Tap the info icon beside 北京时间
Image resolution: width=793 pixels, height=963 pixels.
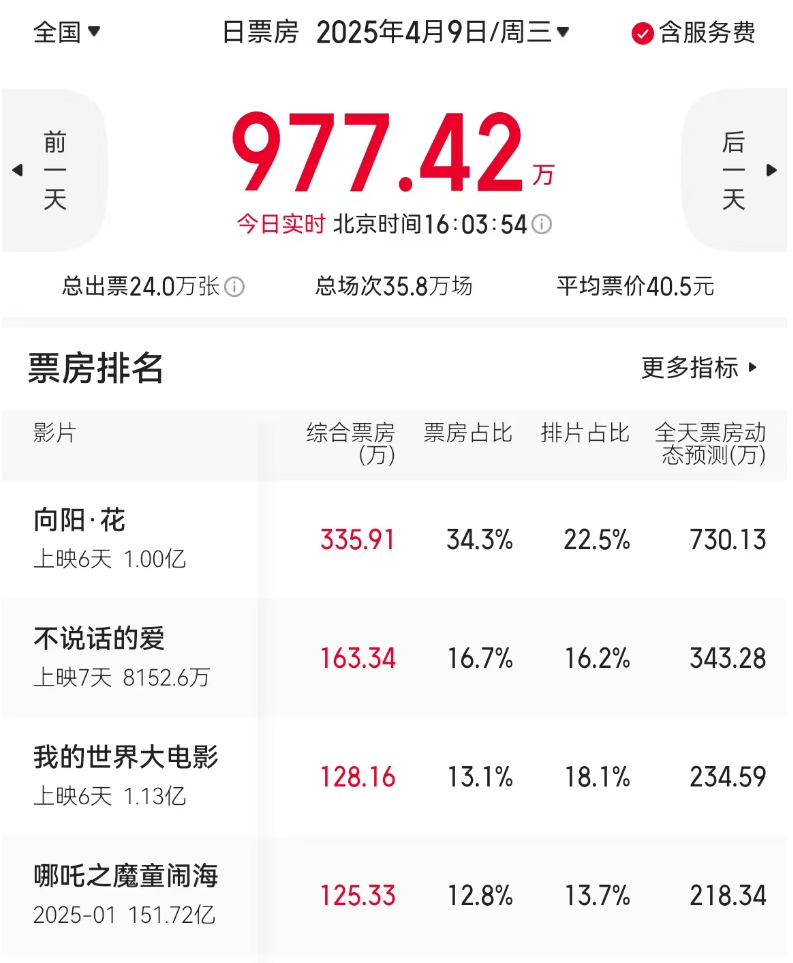[541, 224]
